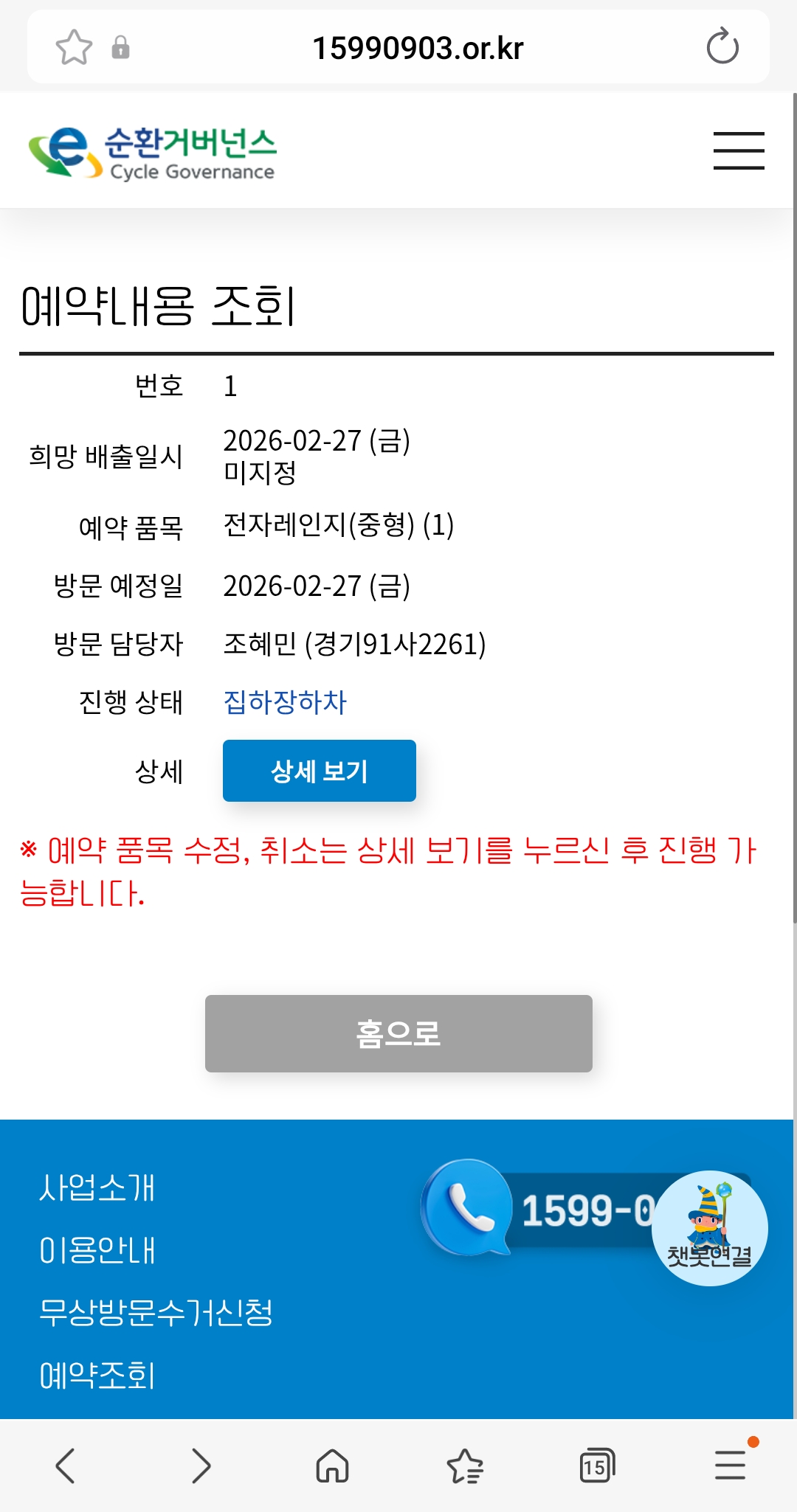Open the hamburger menu at top right

[739, 150]
